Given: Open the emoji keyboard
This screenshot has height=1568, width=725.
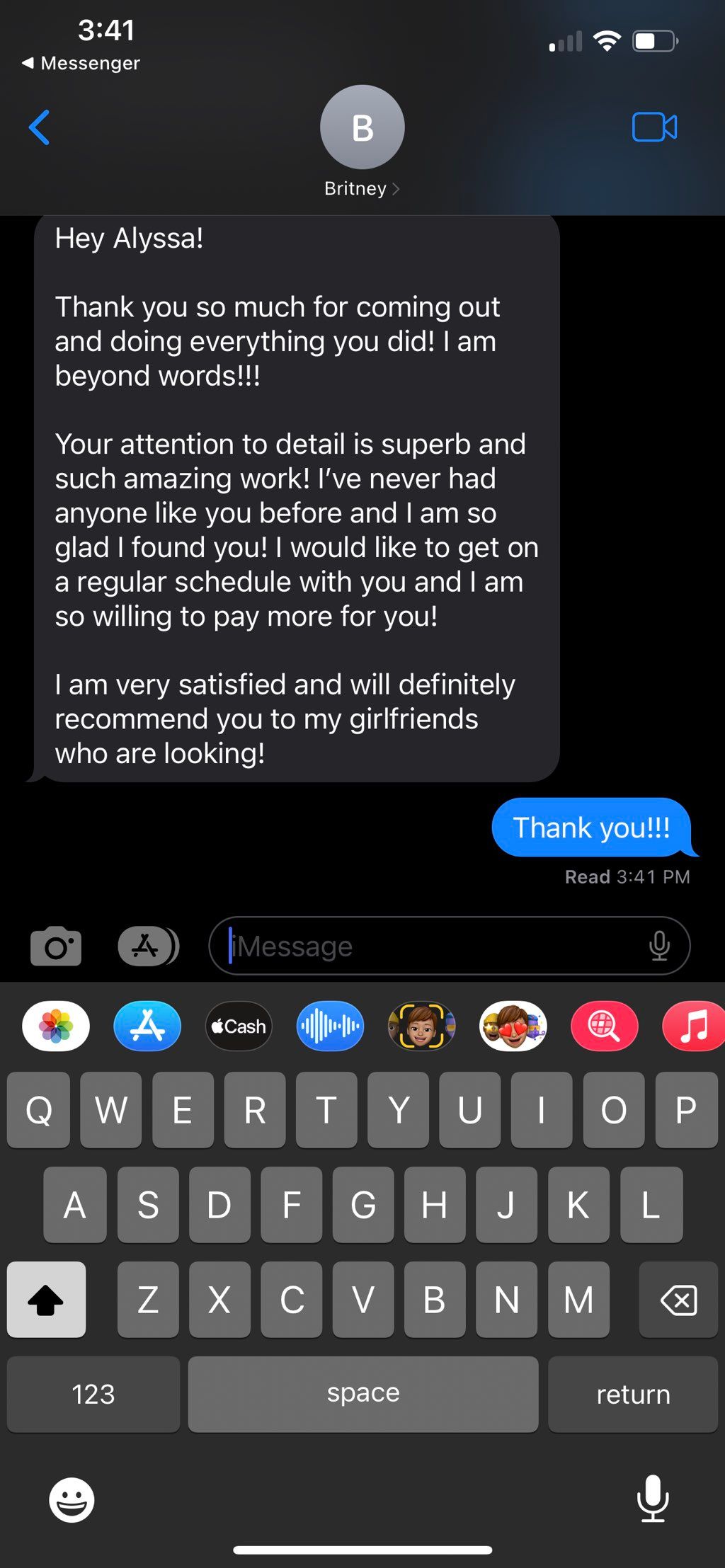Looking at the screenshot, I should point(72,1499).
